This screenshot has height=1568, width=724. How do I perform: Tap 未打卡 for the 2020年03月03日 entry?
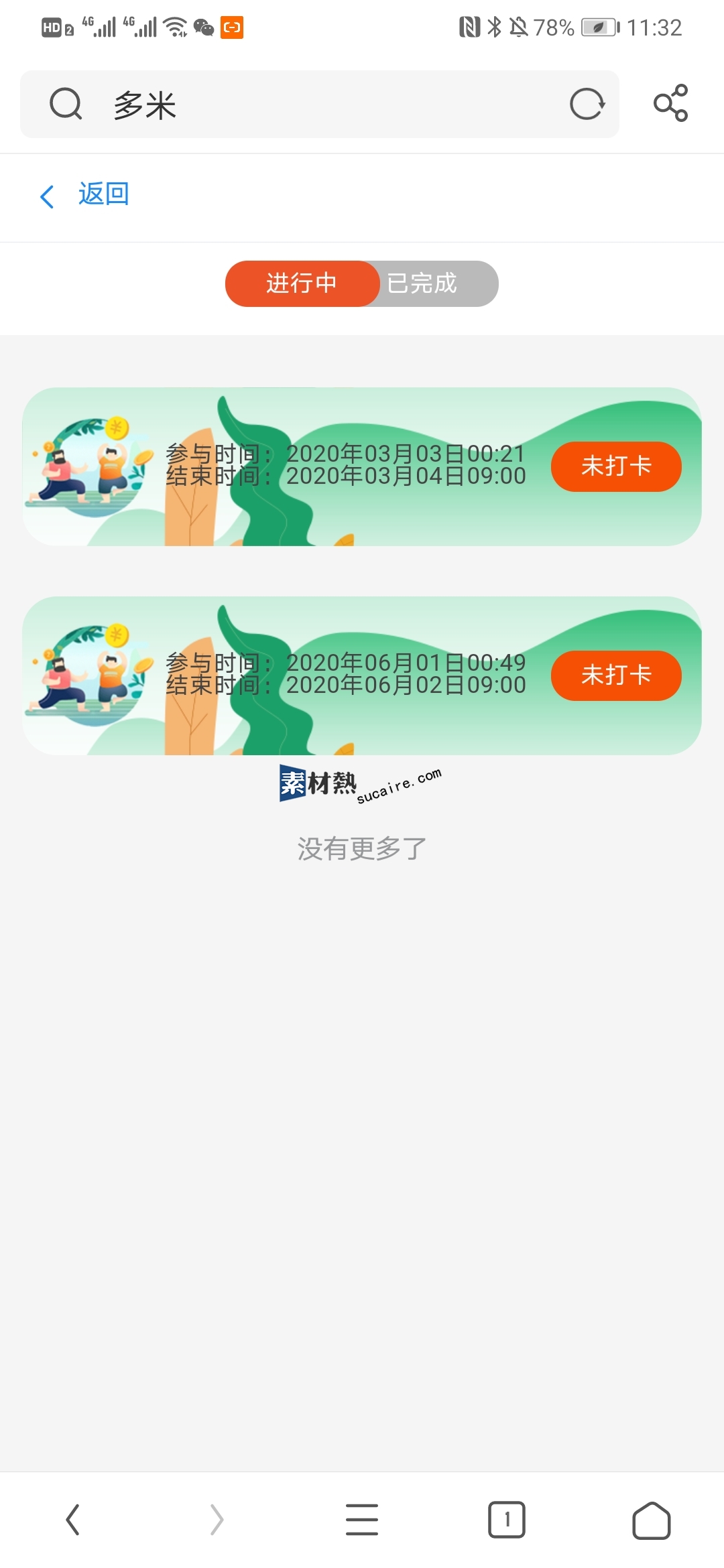coord(616,466)
